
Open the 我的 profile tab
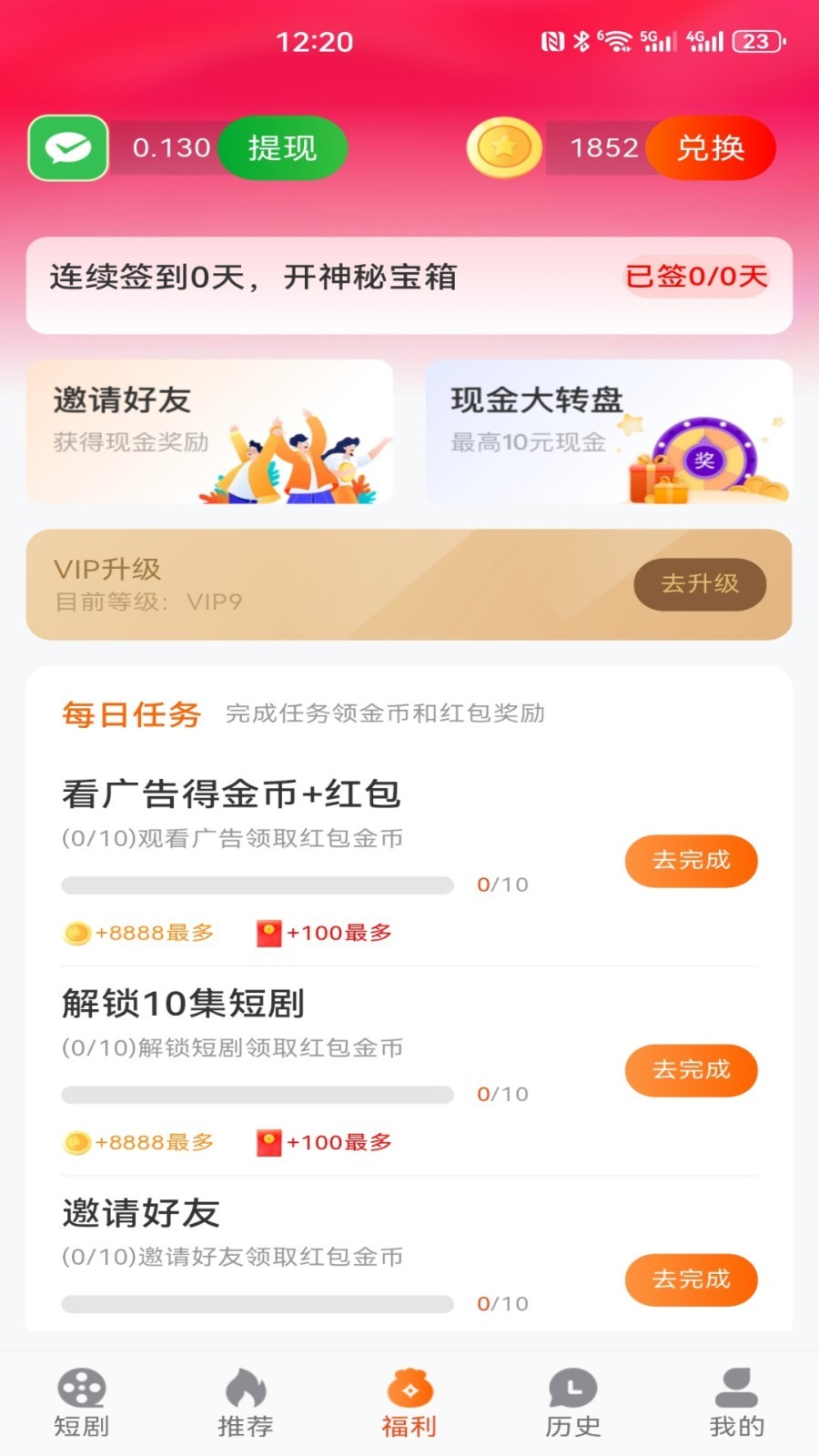pos(736,1403)
